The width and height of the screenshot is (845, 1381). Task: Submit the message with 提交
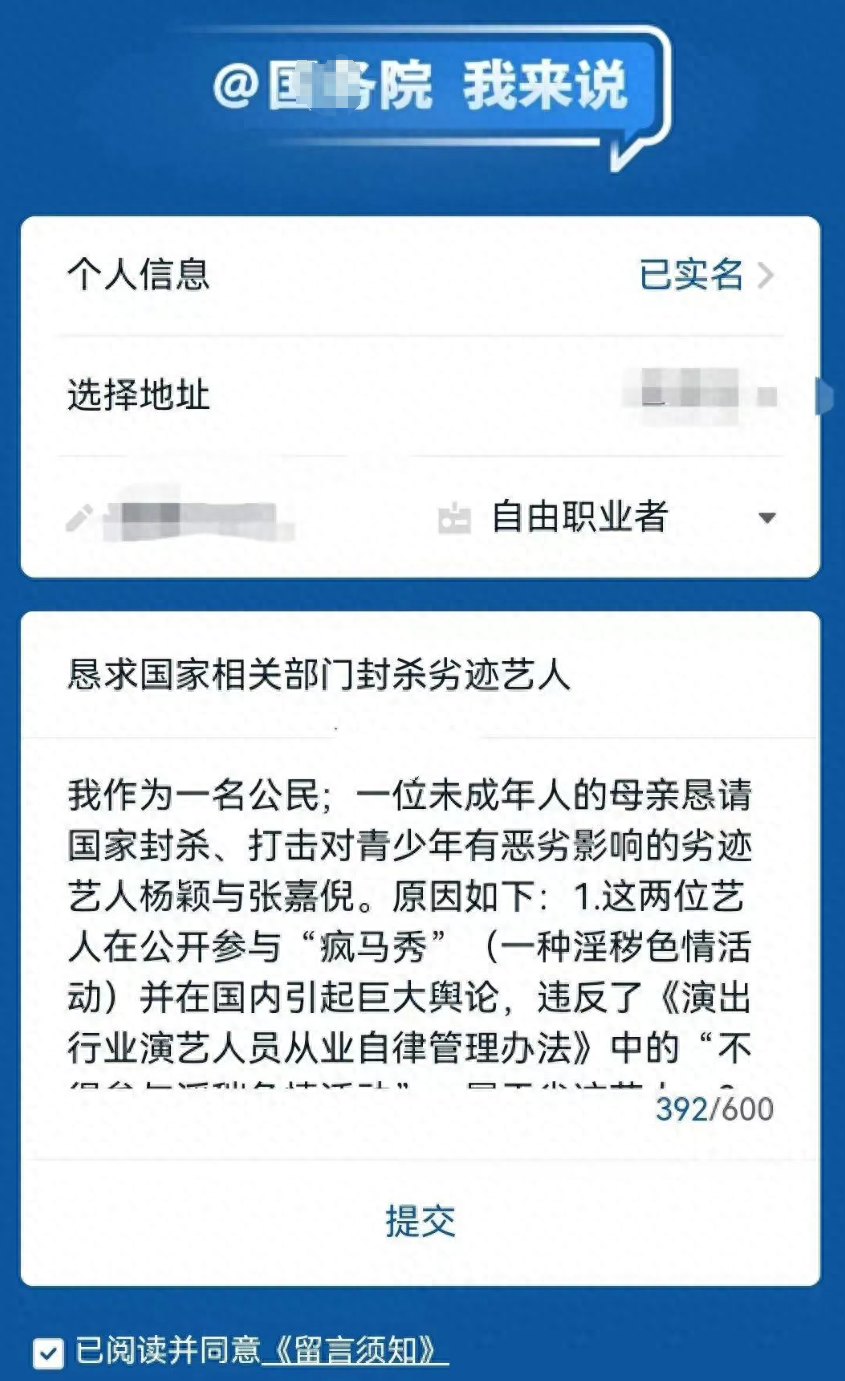coord(420,1221)
